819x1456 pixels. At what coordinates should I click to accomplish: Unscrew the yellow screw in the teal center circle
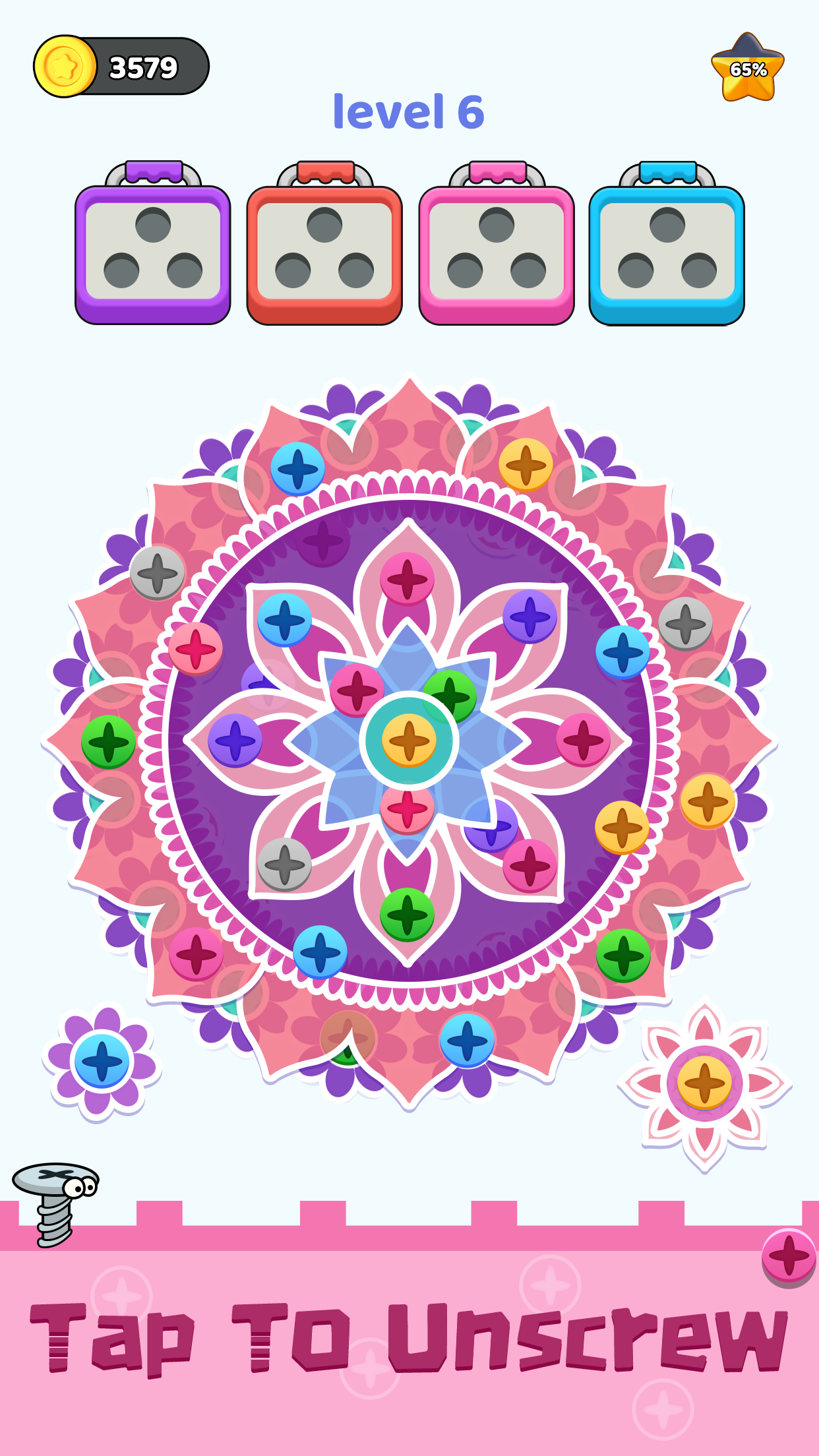click(409, 740)
